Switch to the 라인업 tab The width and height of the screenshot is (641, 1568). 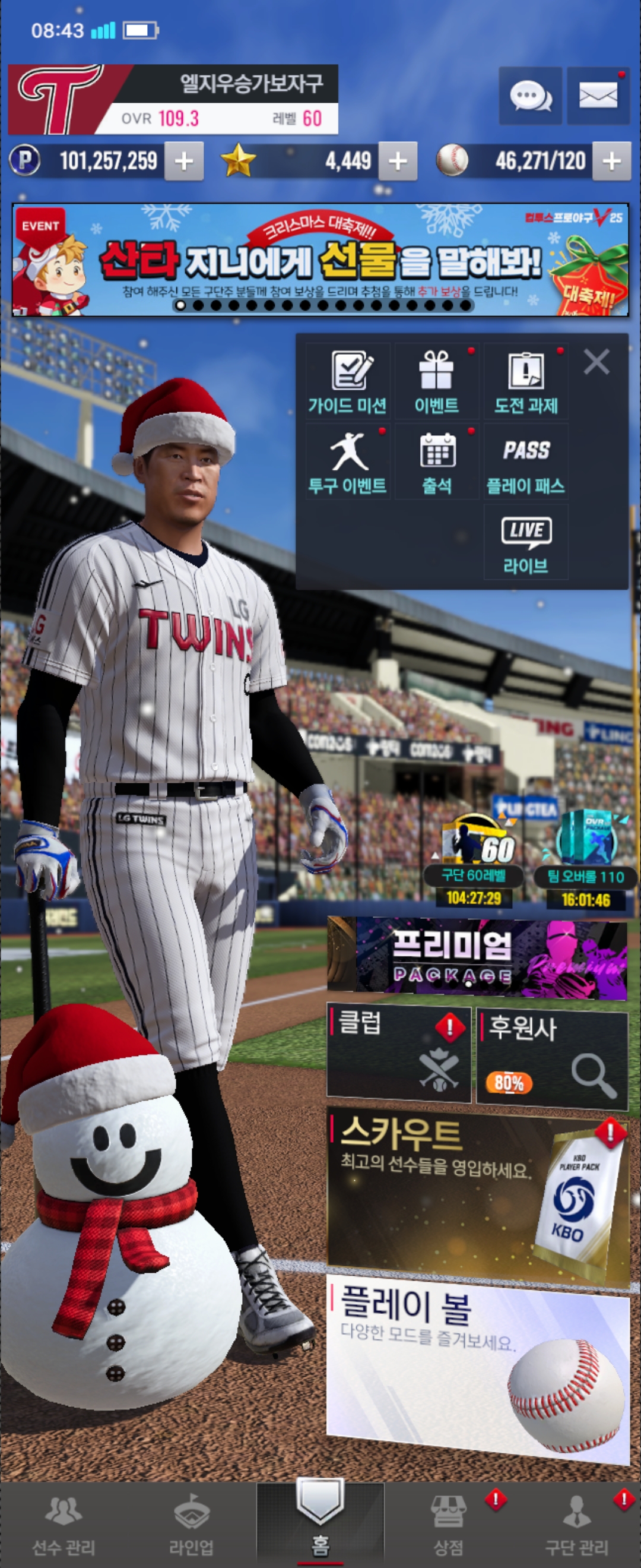point(192,1525)
